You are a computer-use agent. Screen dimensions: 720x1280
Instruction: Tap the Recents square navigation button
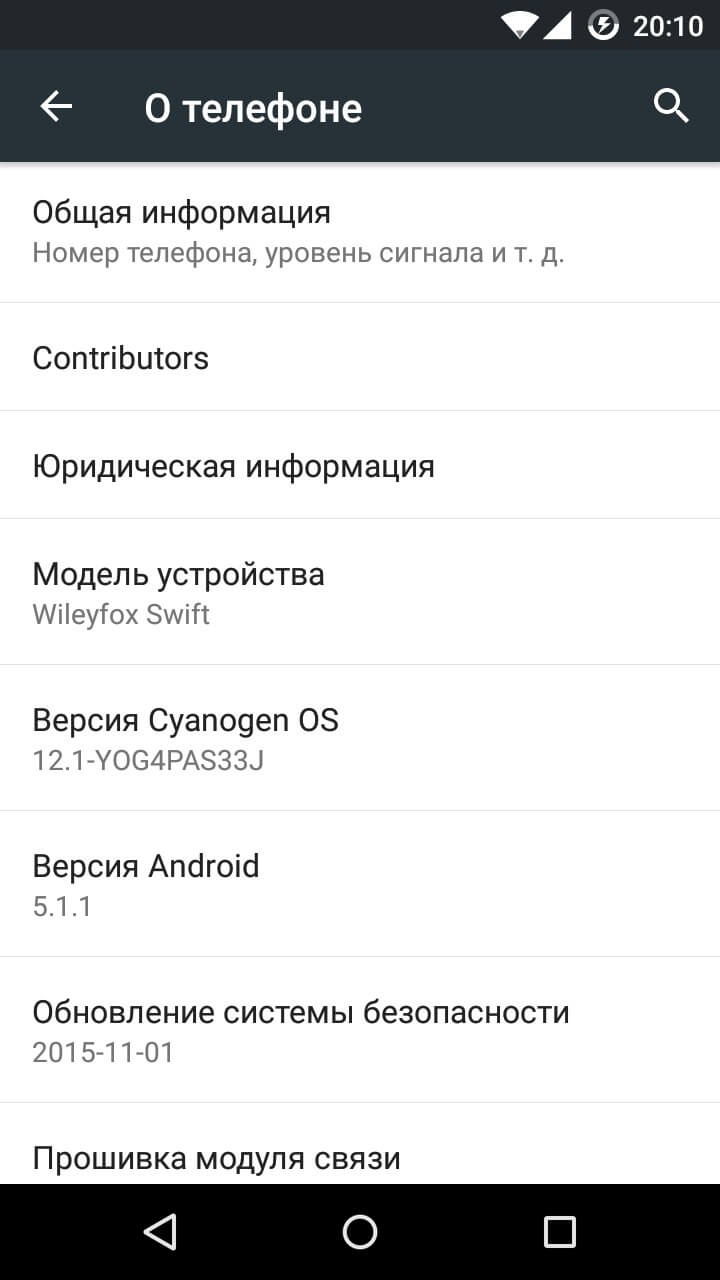560,1232
